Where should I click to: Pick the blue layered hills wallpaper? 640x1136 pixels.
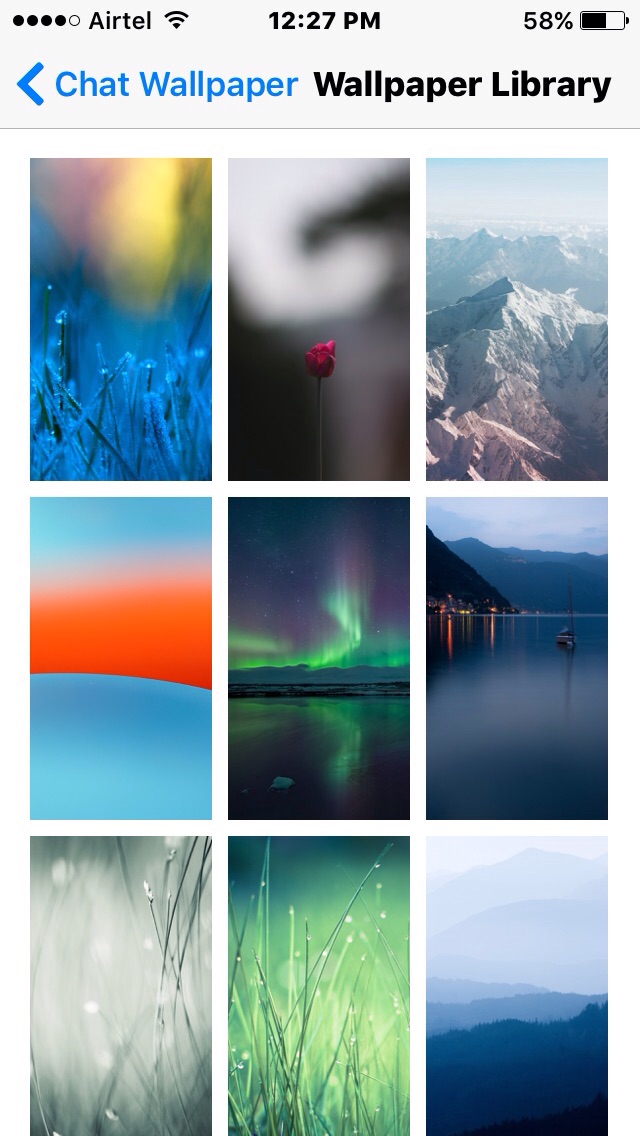[x=517, y=985]
